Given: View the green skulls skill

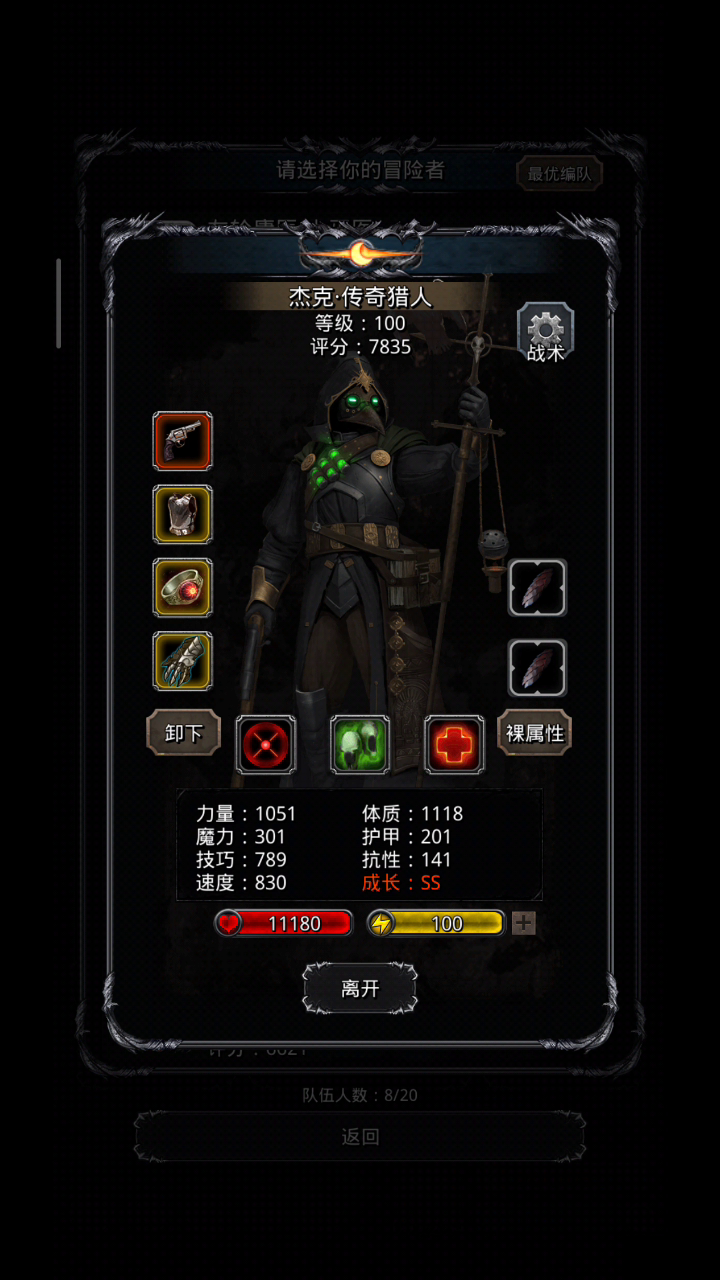Looking at the screenshot, I should click(360, 744).
